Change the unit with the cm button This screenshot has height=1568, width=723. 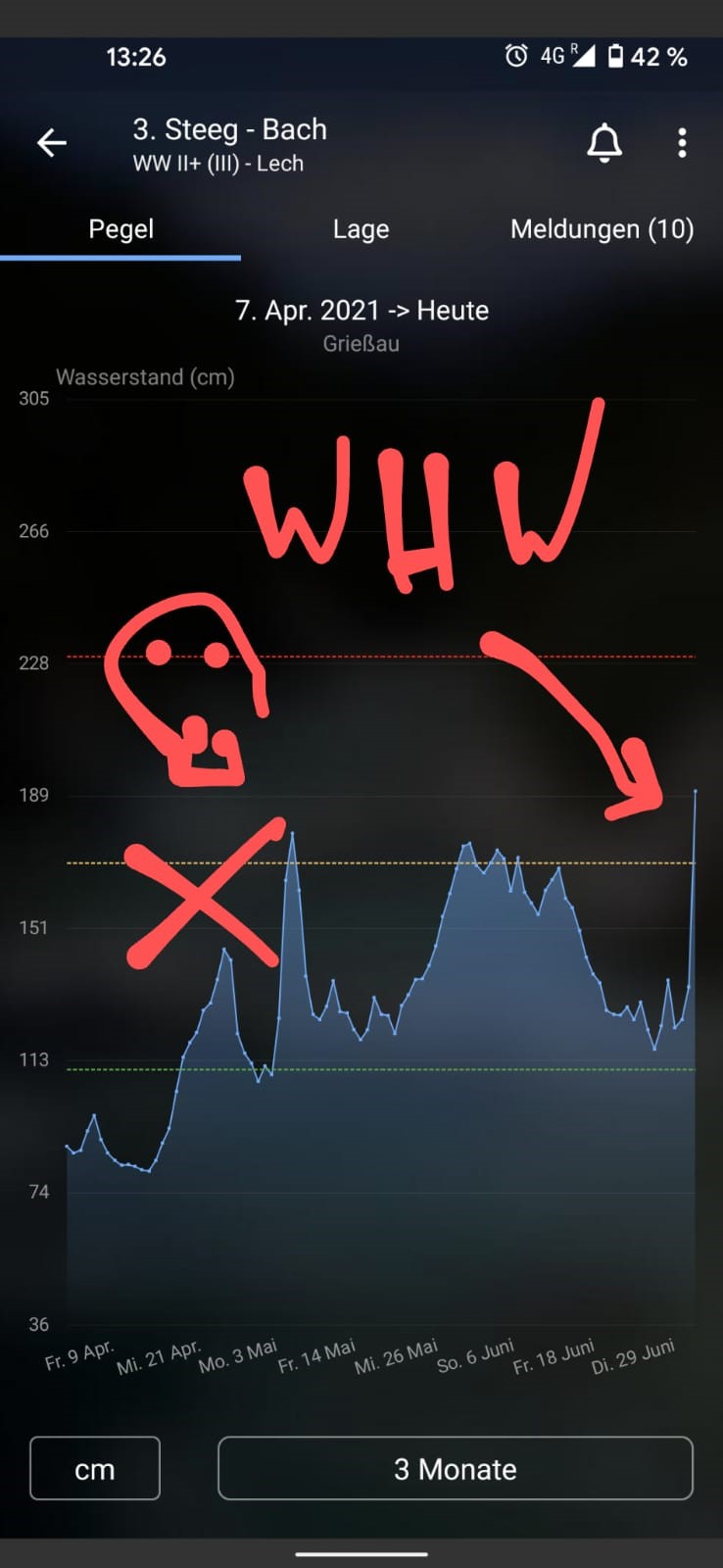coord(95,1468)
